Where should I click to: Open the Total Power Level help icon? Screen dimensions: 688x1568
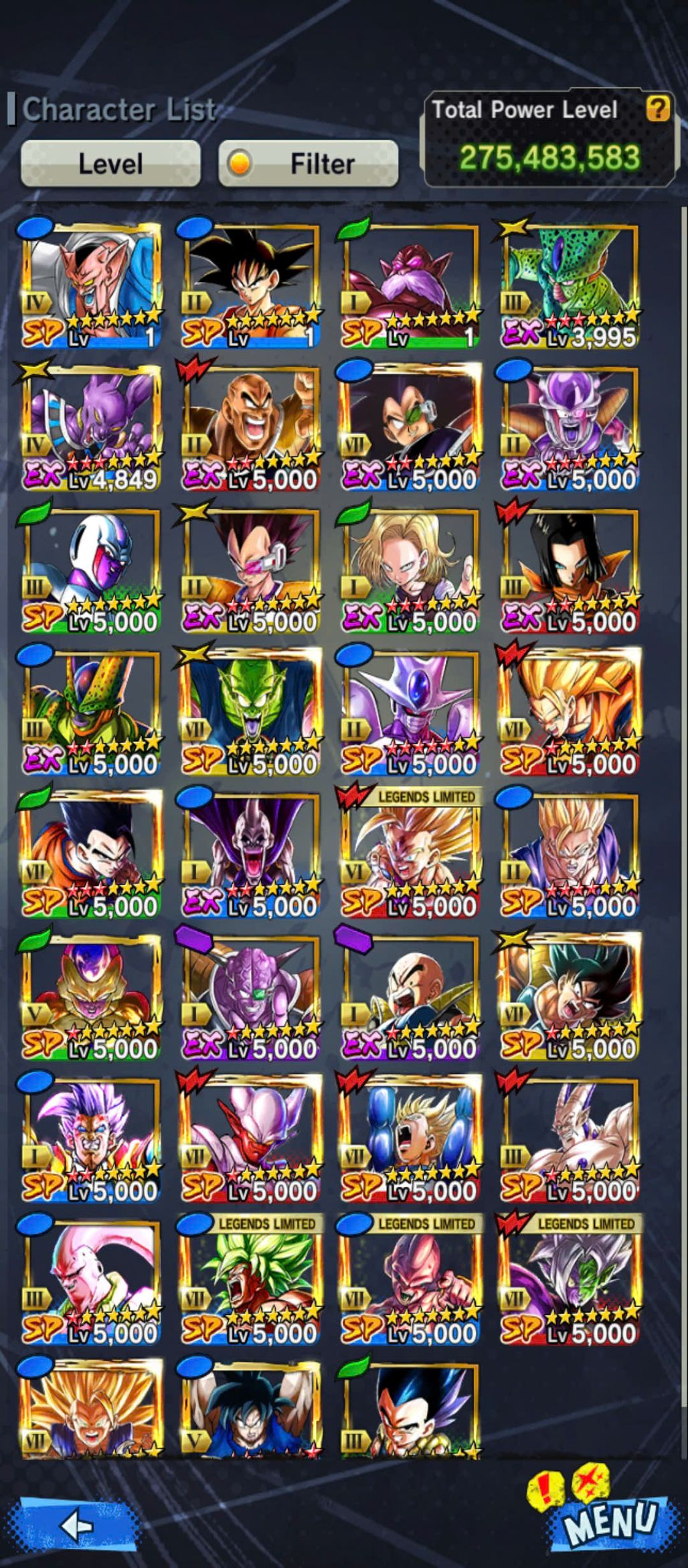[x=657, y=108]
